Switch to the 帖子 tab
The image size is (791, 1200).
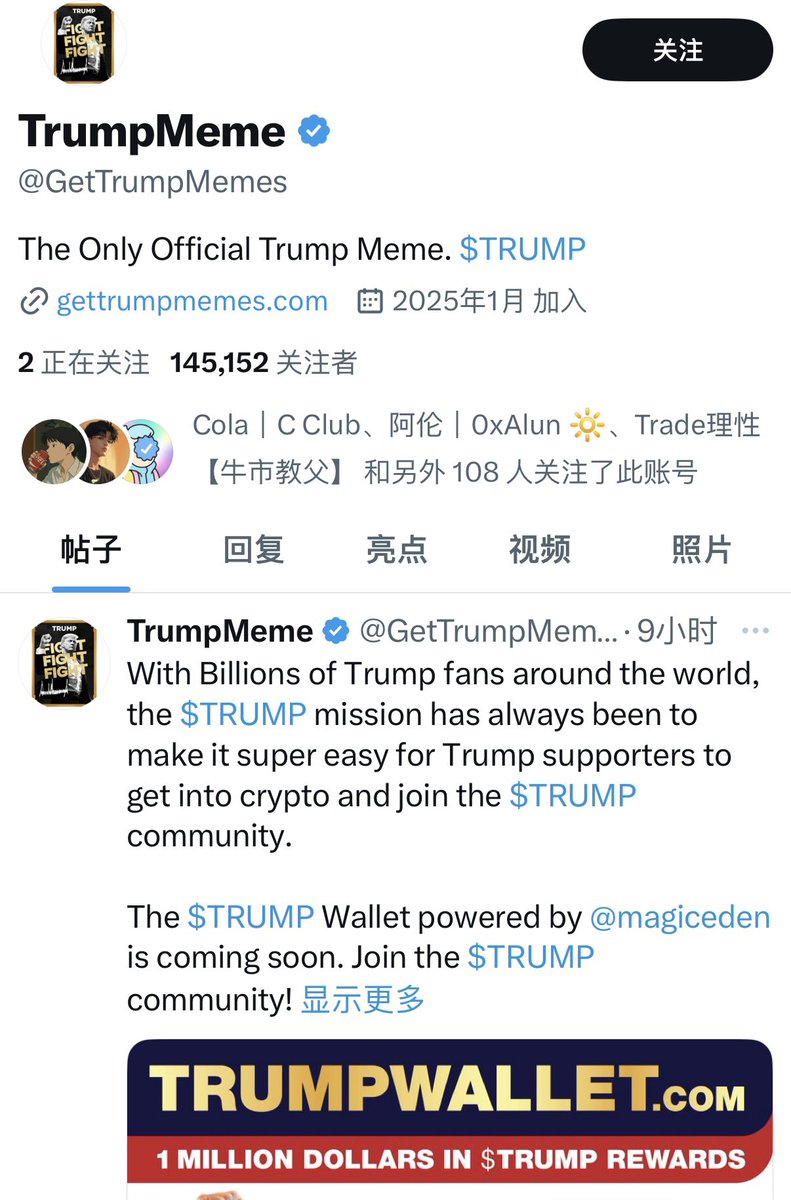tap(90, 549)
